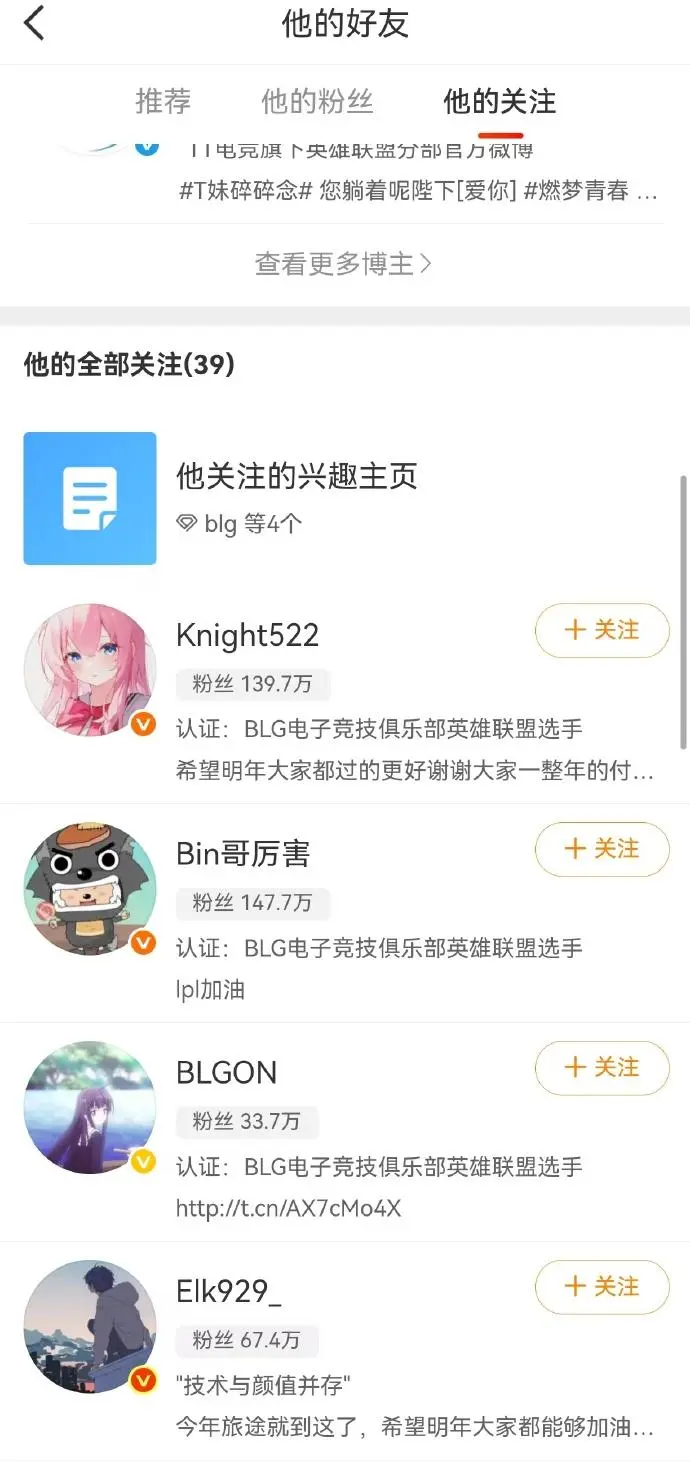This screenshot has width=690, height=1463.
Task: Switch to the 推荐 tab
Action: (x=163, y=101)
